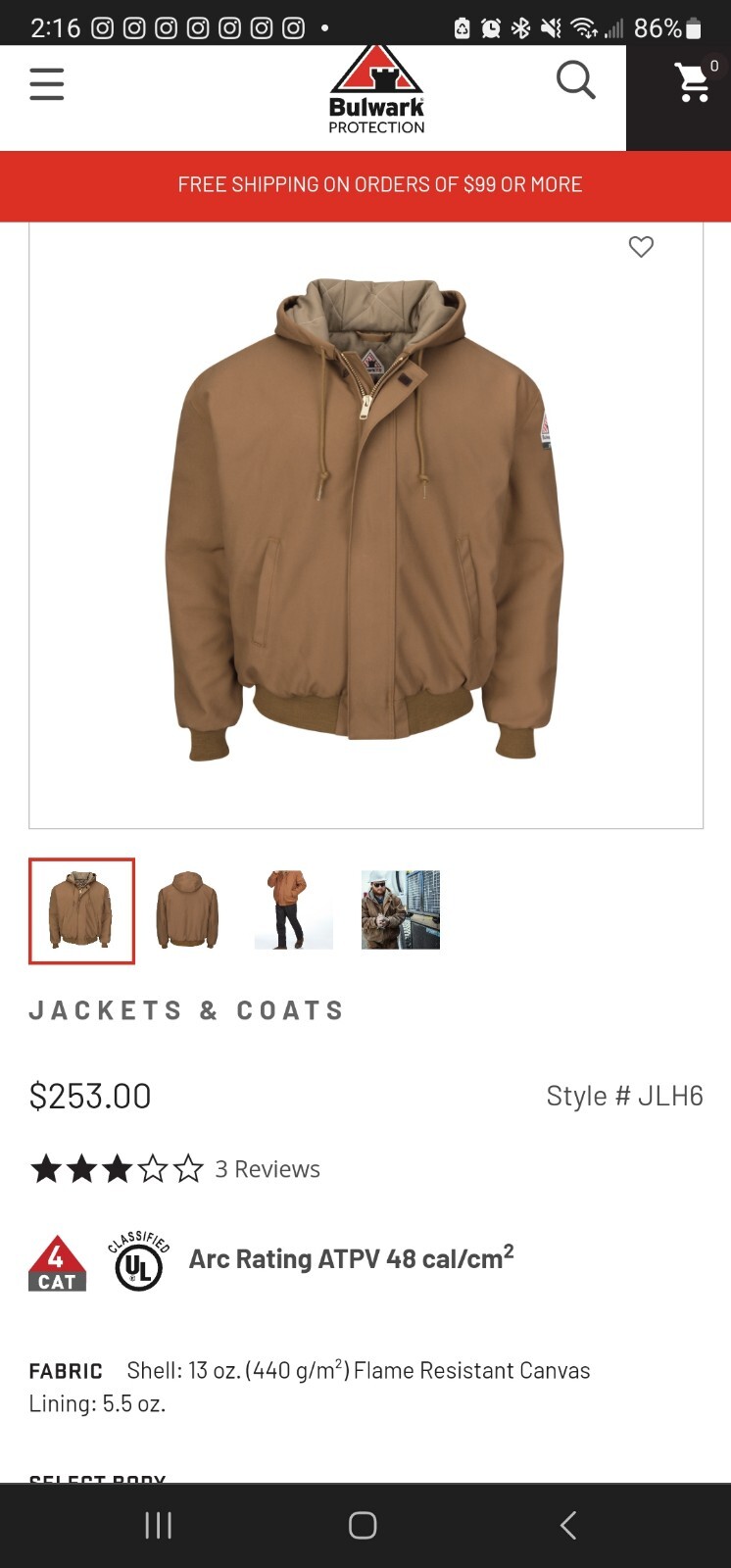Open the hamburger menu
Screen dimensions: 731x1568
pyautogui.click(x=46, y=83)
